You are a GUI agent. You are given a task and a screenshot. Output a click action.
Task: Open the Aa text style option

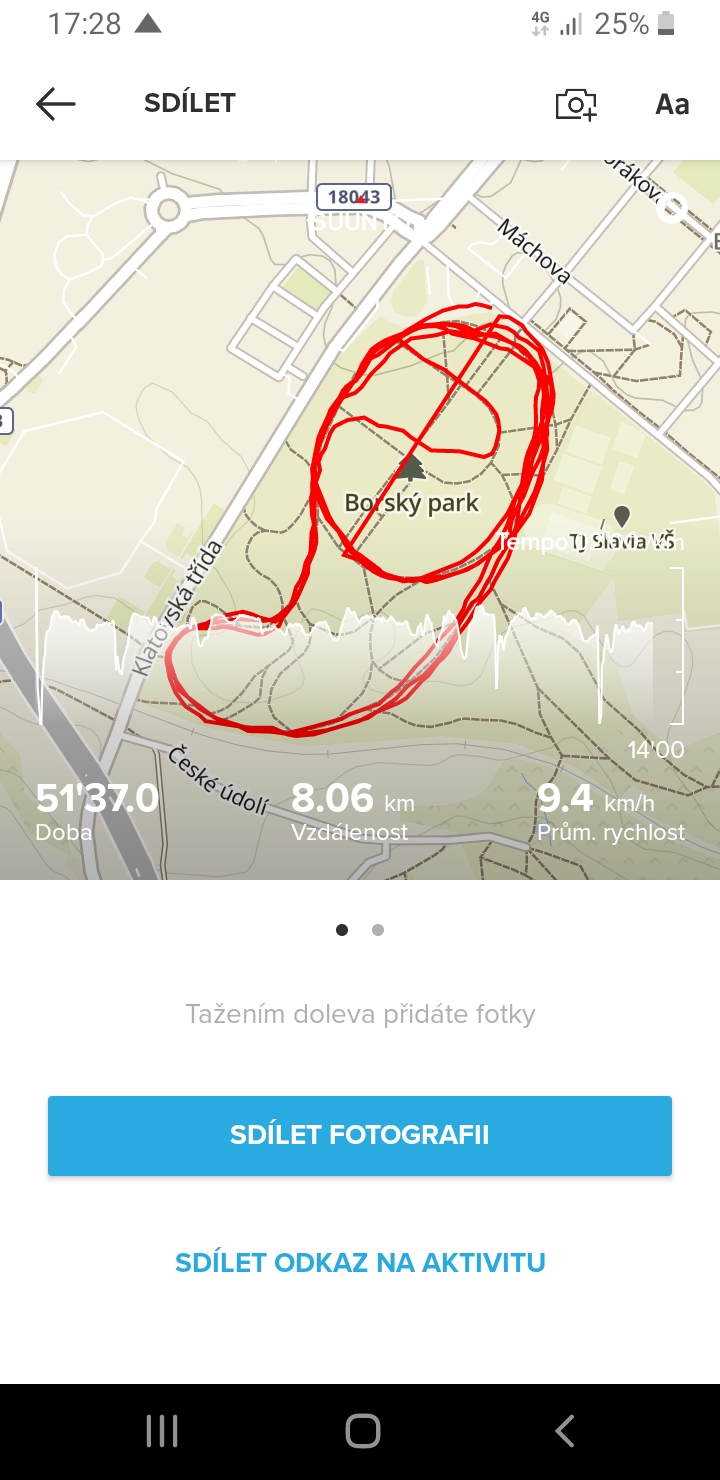[672, 104]
